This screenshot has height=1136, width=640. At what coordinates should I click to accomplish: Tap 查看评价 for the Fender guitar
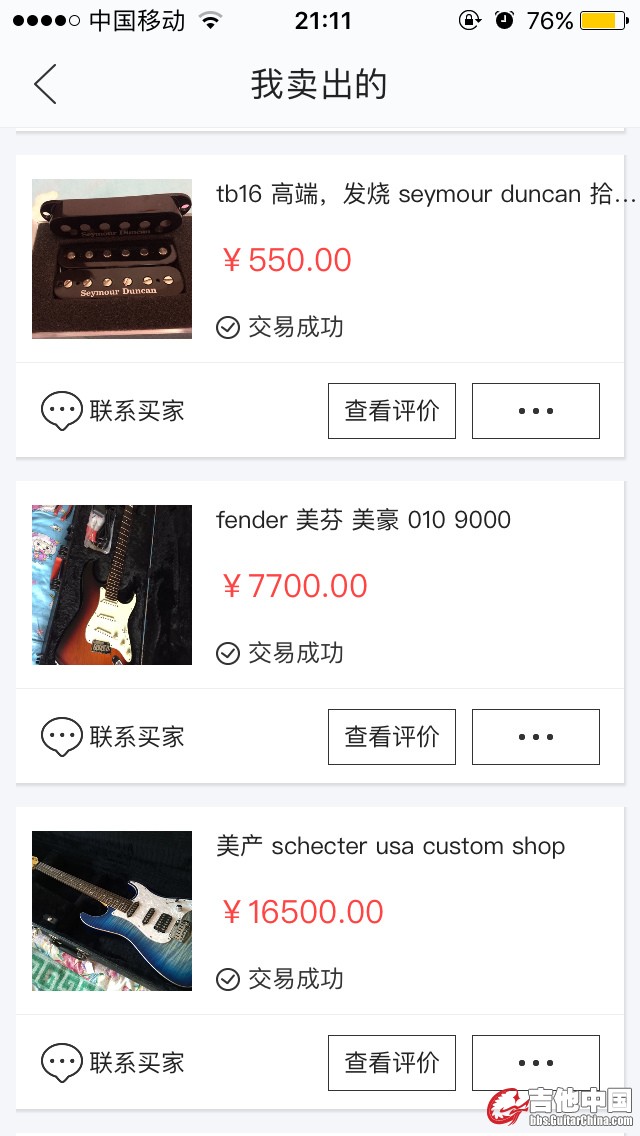tap(392, 737)
